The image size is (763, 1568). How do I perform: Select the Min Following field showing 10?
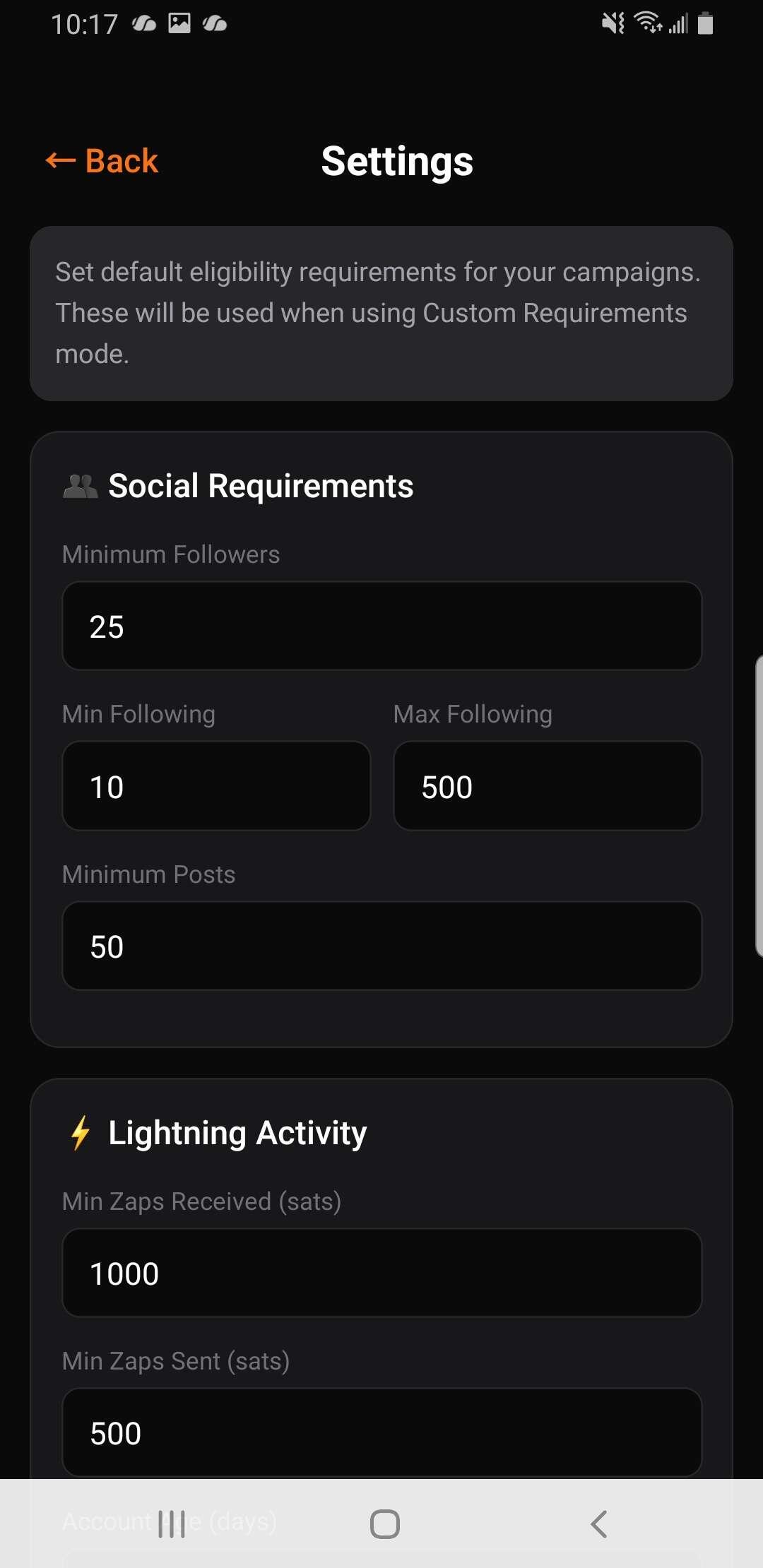[x=215, y=785]
